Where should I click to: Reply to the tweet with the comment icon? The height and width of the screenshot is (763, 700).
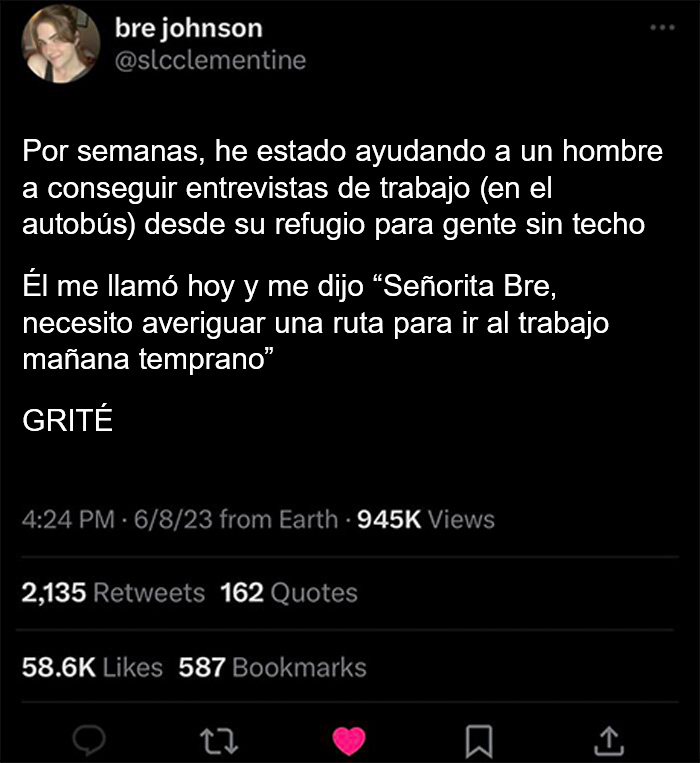tap(91, 740)
